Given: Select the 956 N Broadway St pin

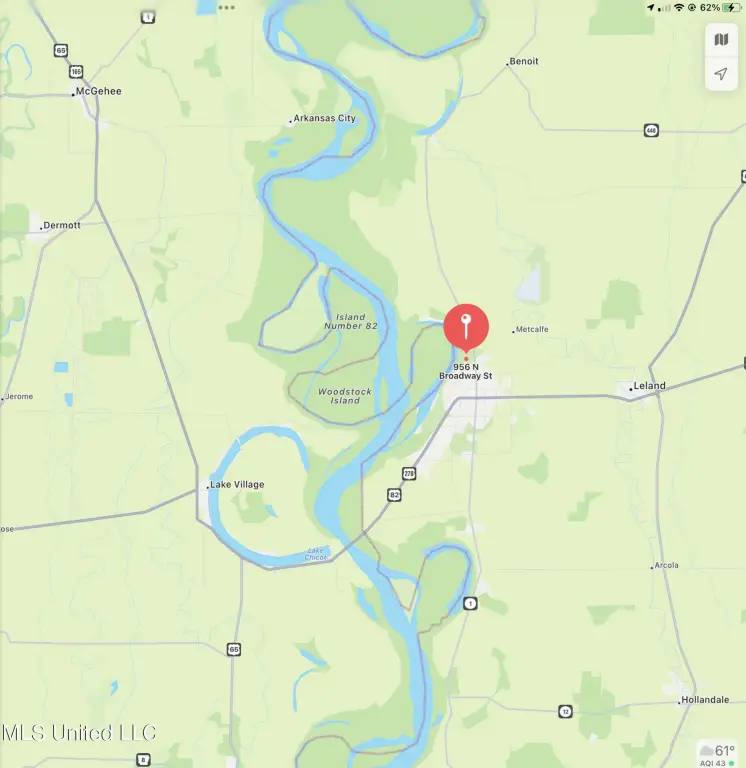Looking at the screenshot, I should 466,326.
